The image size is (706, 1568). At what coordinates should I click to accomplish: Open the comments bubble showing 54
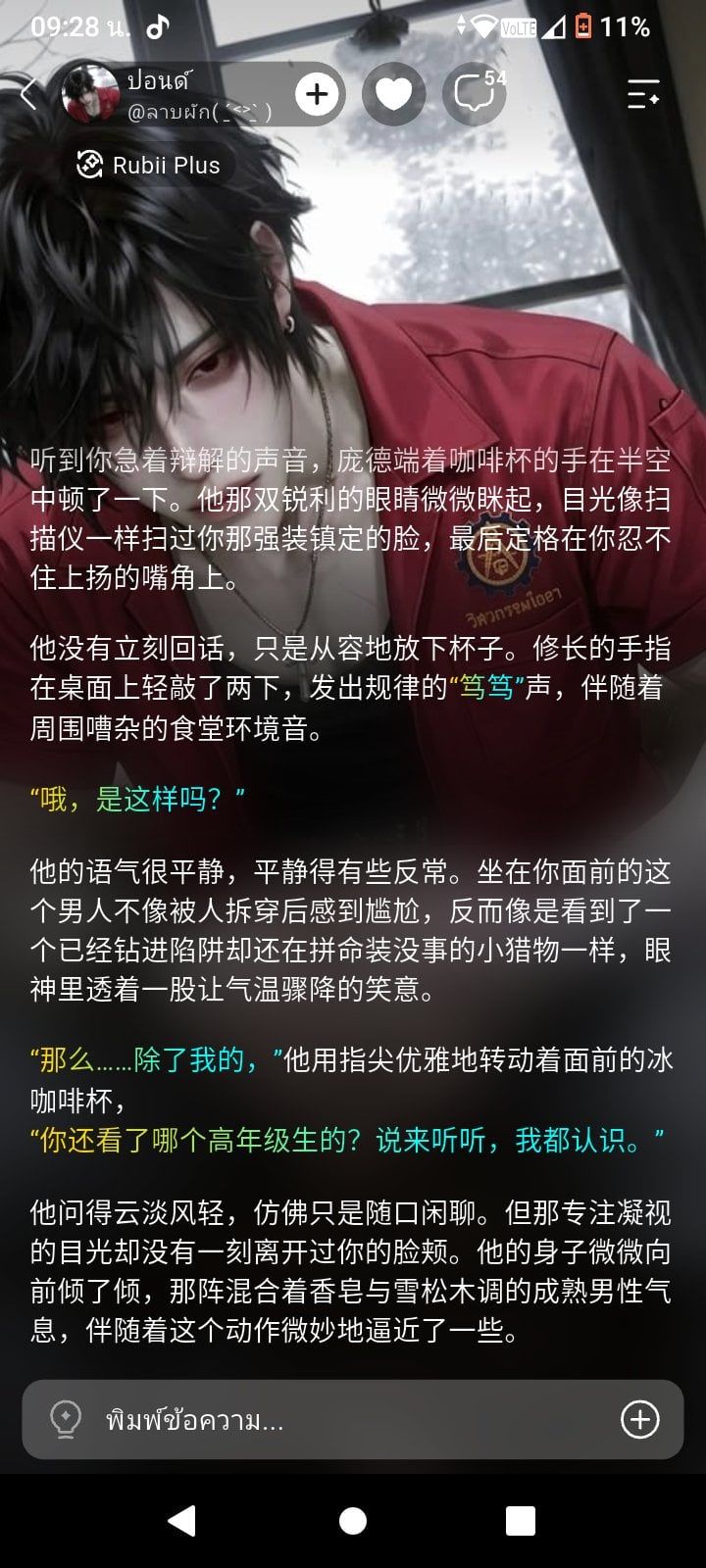[475, 94]
